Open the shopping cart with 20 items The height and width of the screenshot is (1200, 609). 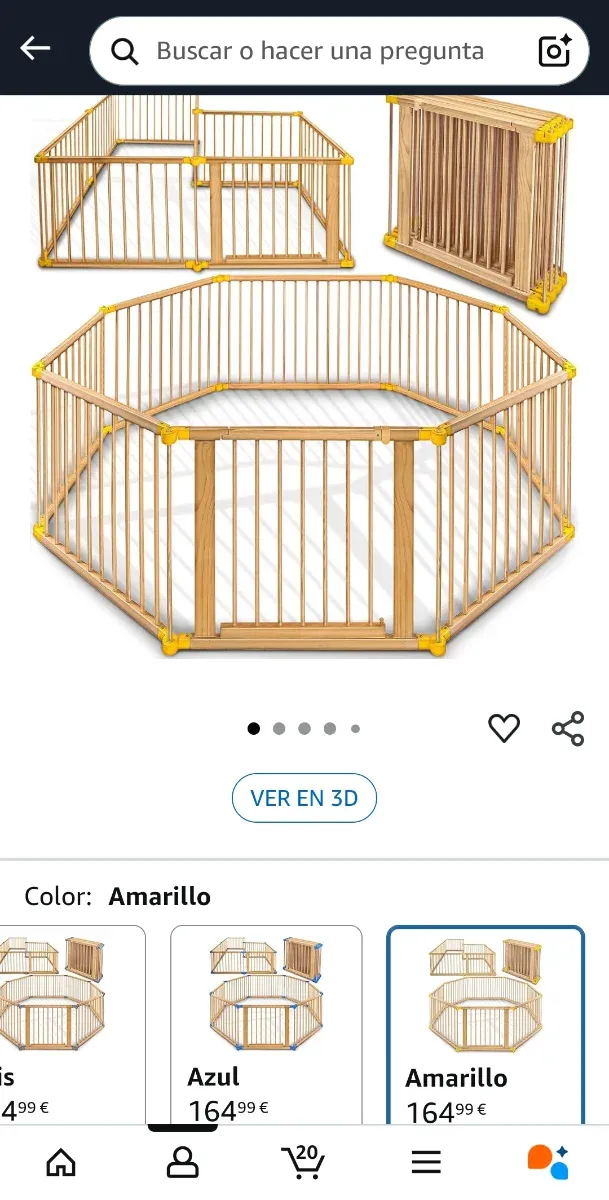click(x=304, y=1162)
